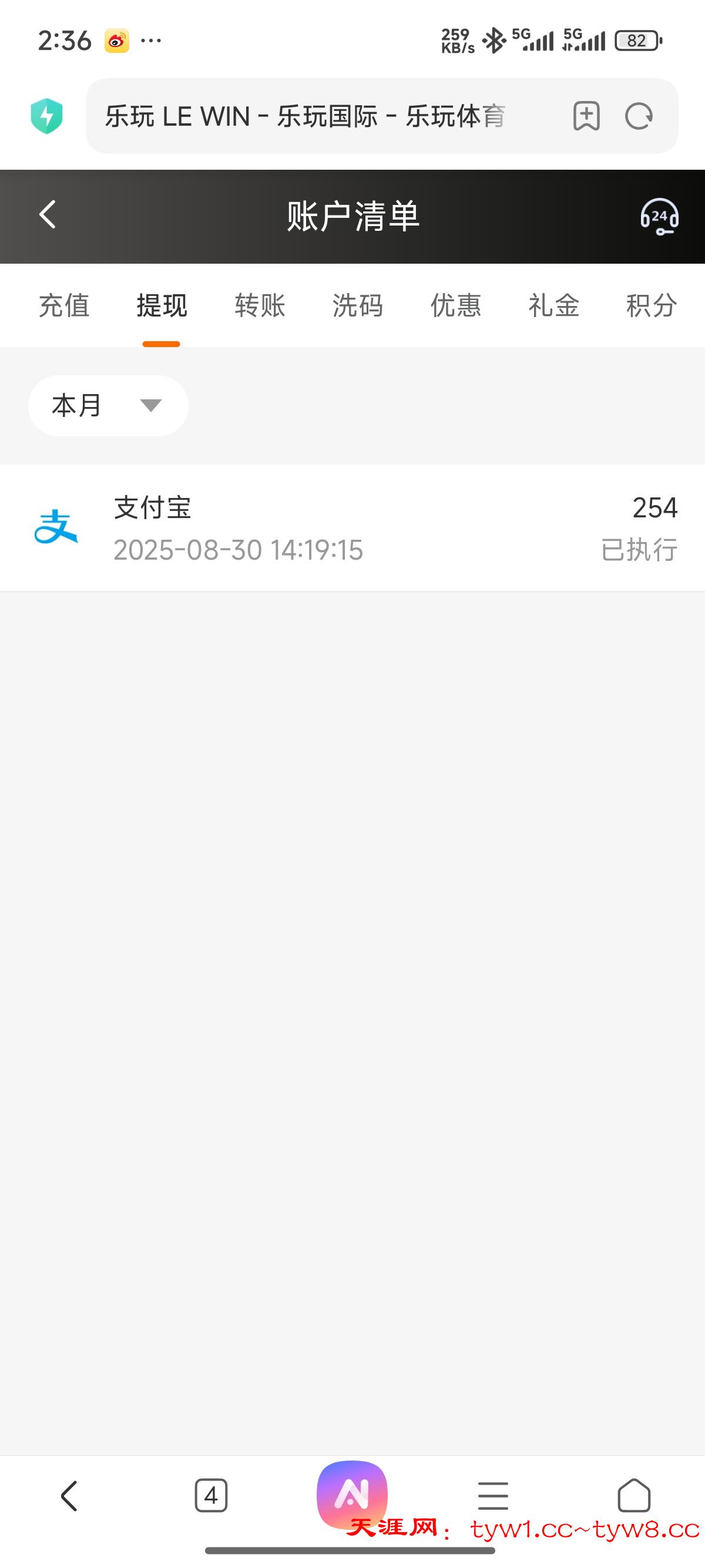Switch to the 转账 tab
Viewport: 705px width, 1568px height.
tap(260, 305)
